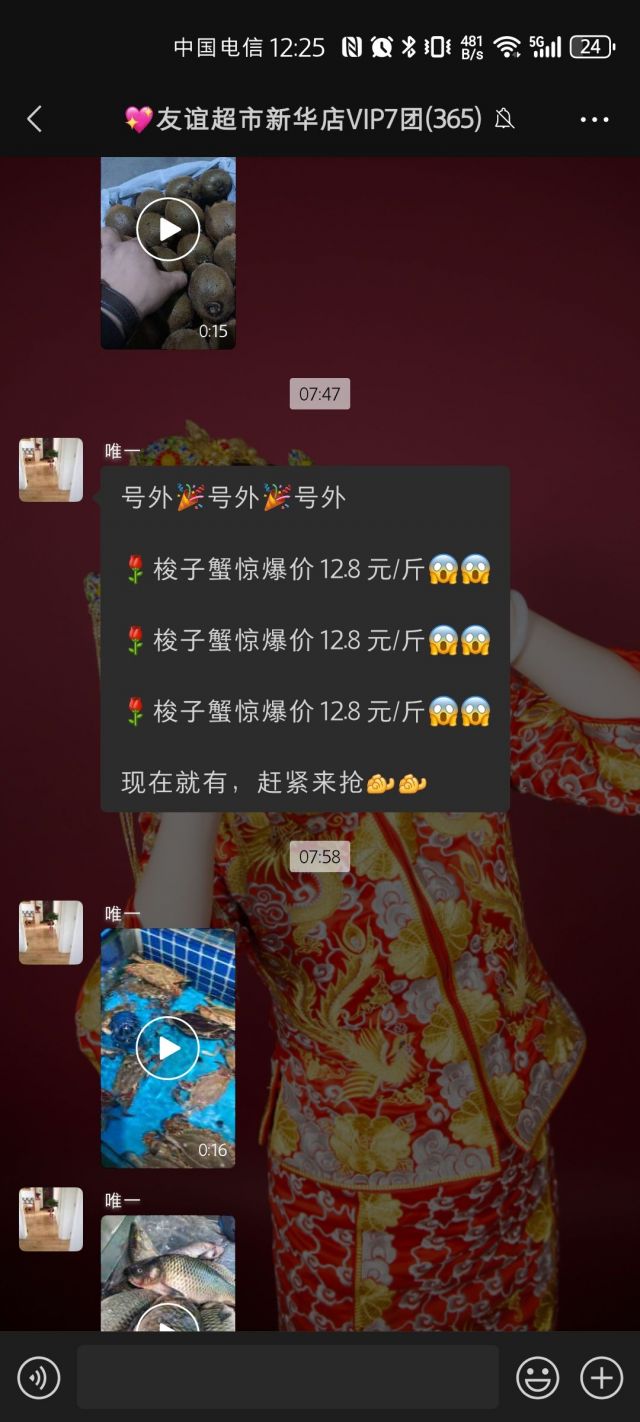Switch to voice message input
Image resolution: width=640 pixels, height=1422 pixels.
coord(39,1378)
